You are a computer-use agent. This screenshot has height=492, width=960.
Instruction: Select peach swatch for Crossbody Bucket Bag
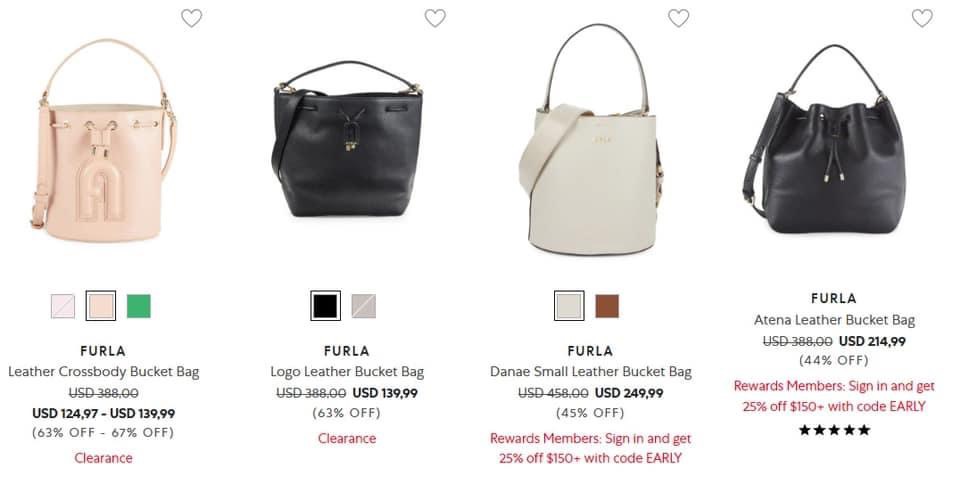[101, 306]
